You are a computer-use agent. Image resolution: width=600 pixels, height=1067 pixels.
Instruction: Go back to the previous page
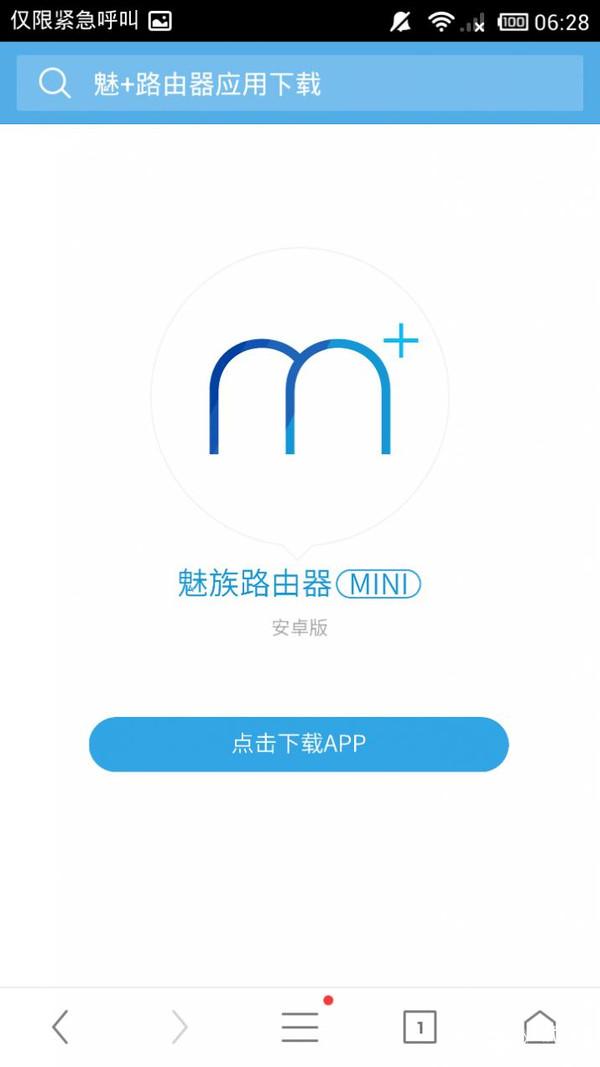click(60, 1026)
